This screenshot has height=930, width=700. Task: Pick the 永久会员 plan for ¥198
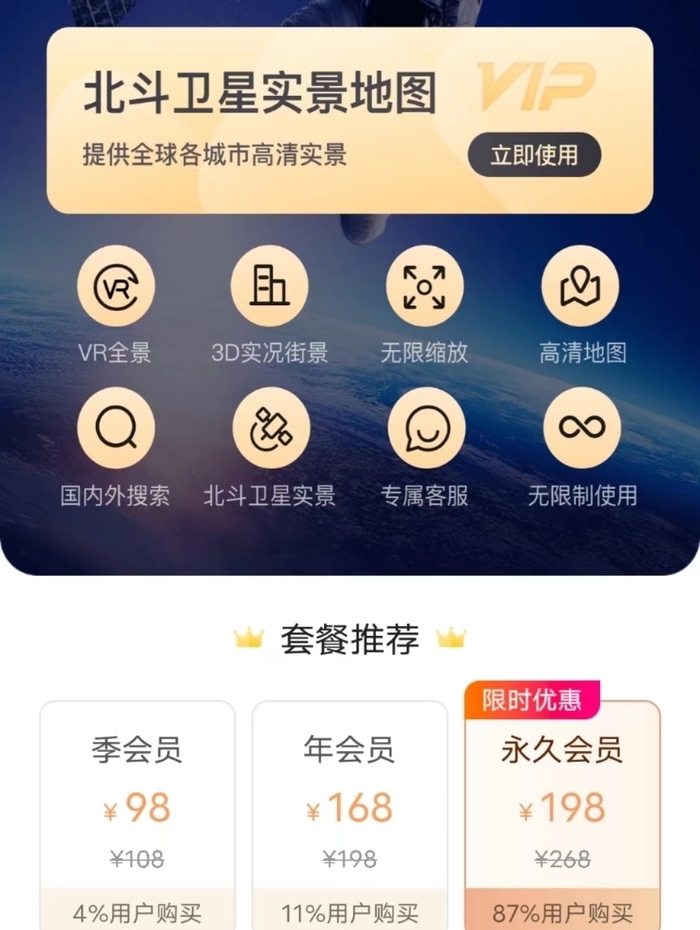click(562, 810)
